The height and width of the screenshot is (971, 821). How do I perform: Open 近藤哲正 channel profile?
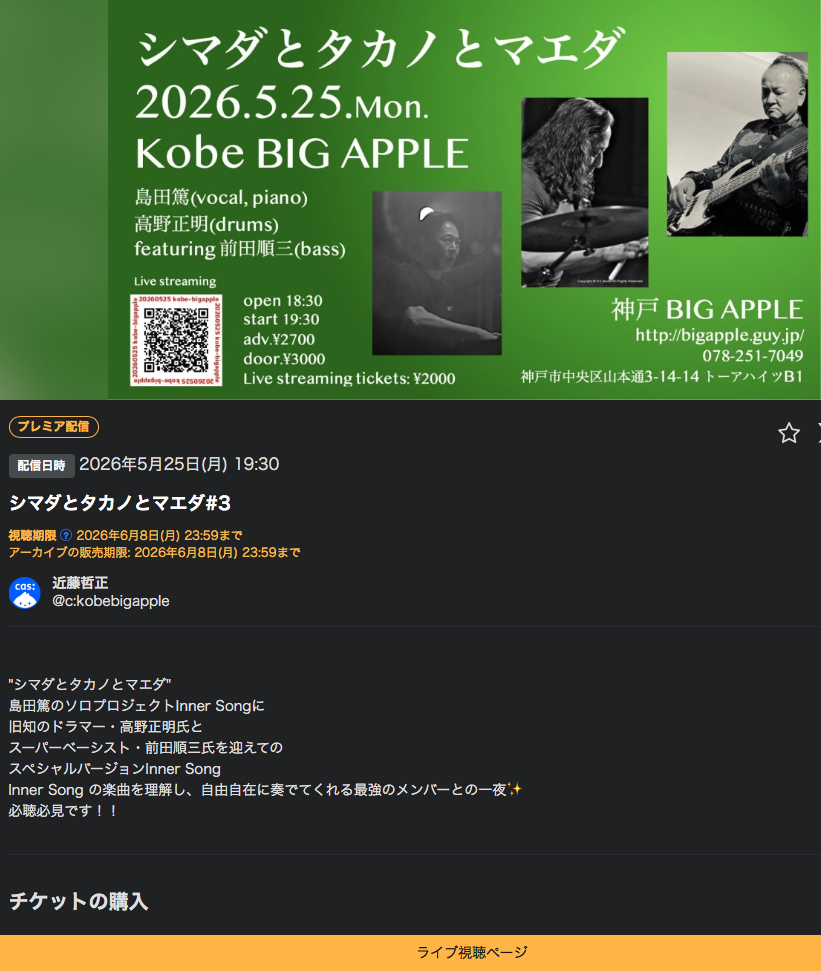tap(80, 583)
